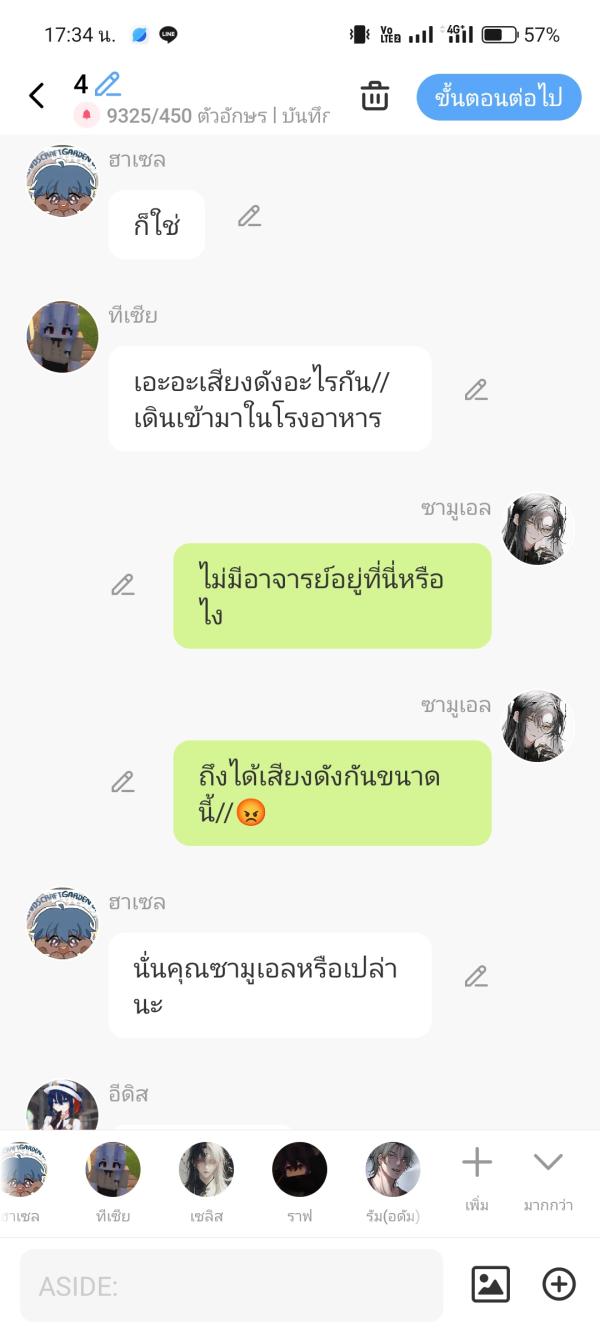The width and height of the screenshot is (600, 1333).
Task: Insert an image using the picture icon
Action: 490,1285
